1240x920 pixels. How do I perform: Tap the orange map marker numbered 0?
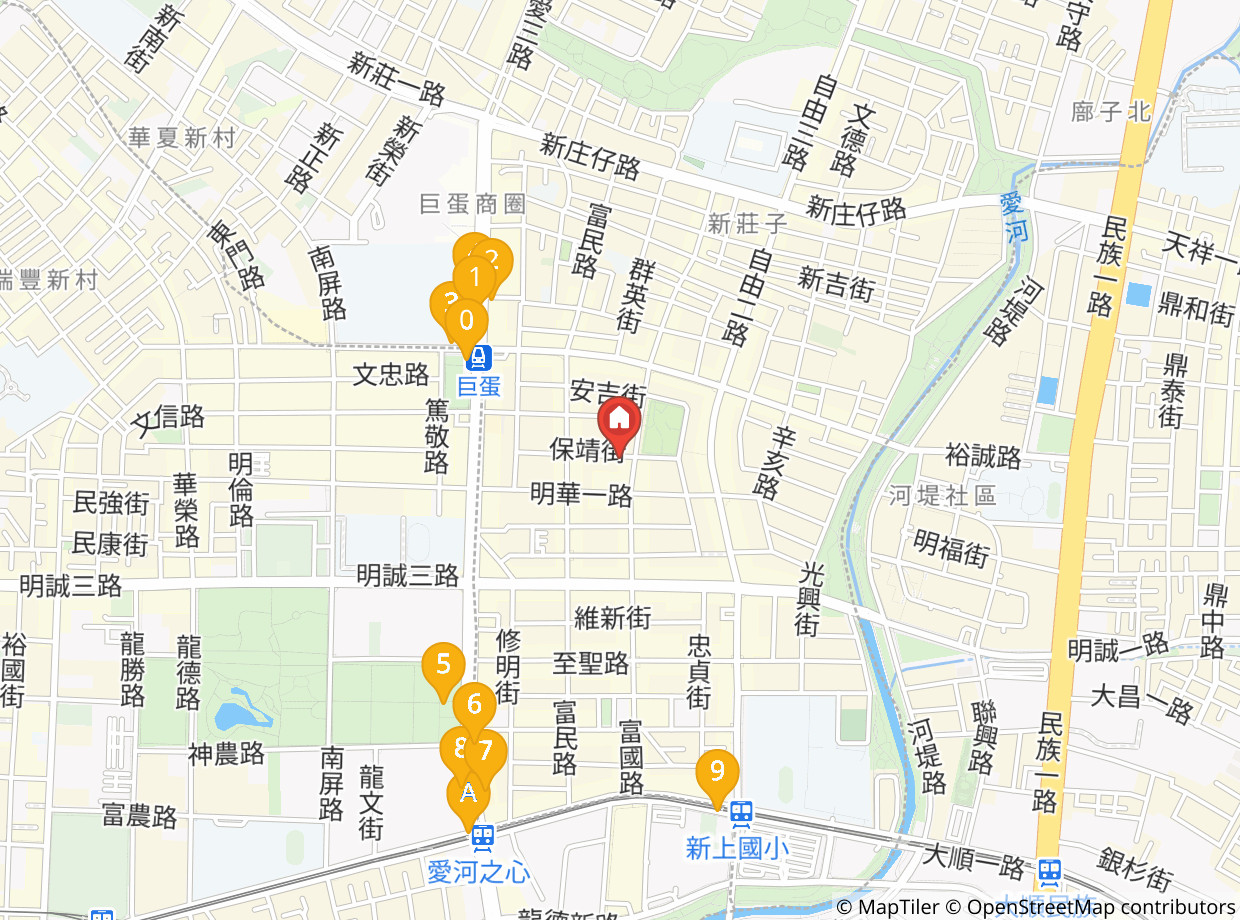coord(465,322)
